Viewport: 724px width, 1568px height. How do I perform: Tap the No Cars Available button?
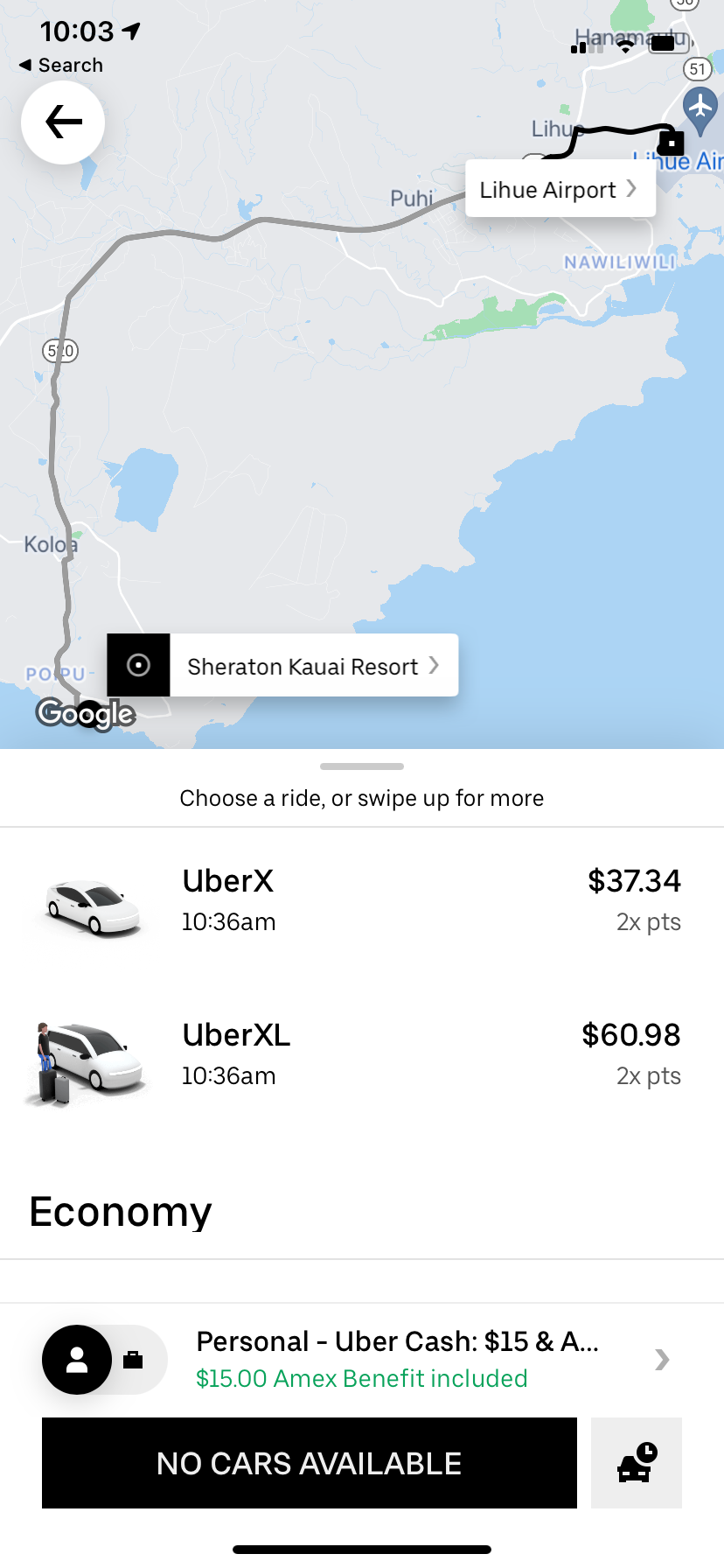310,1463
